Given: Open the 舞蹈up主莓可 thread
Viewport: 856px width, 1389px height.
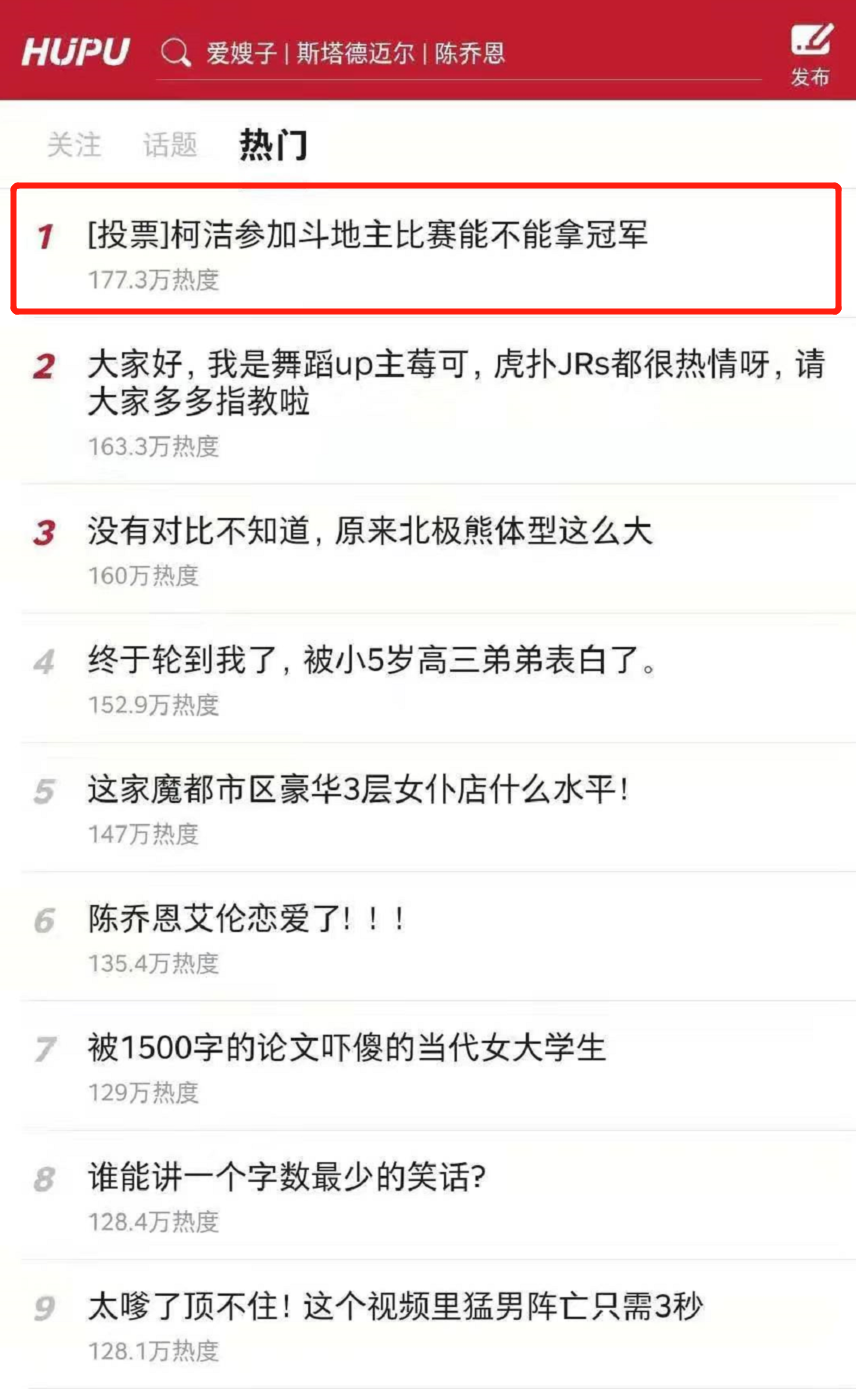Looking at the screenshot, I should pos(428,401).
